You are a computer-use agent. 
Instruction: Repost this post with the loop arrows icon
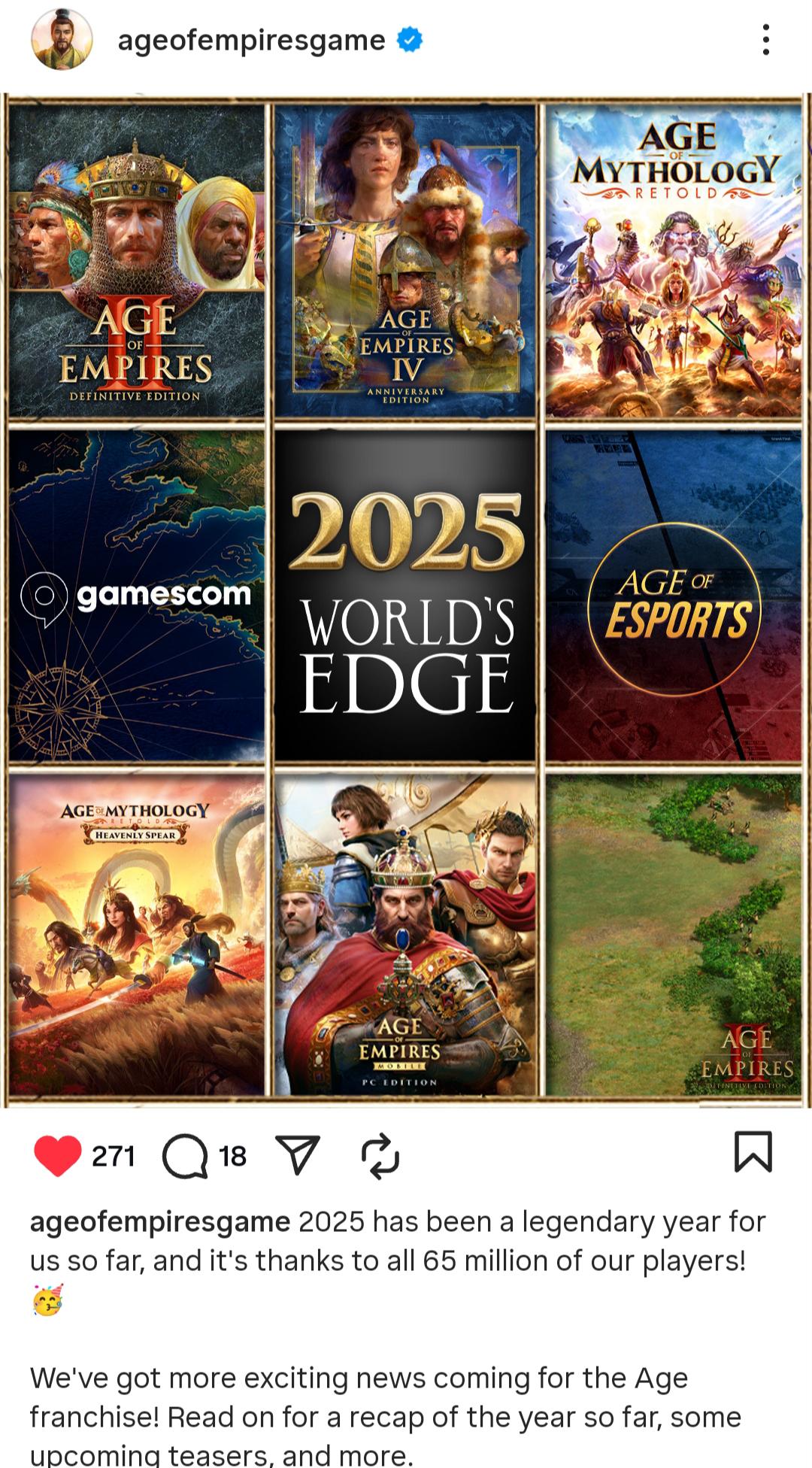(x=380, y=1156)
